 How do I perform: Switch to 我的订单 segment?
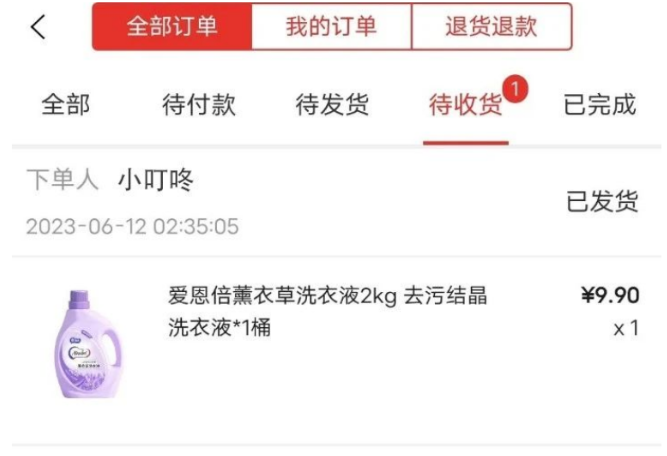tap(331, 27)
